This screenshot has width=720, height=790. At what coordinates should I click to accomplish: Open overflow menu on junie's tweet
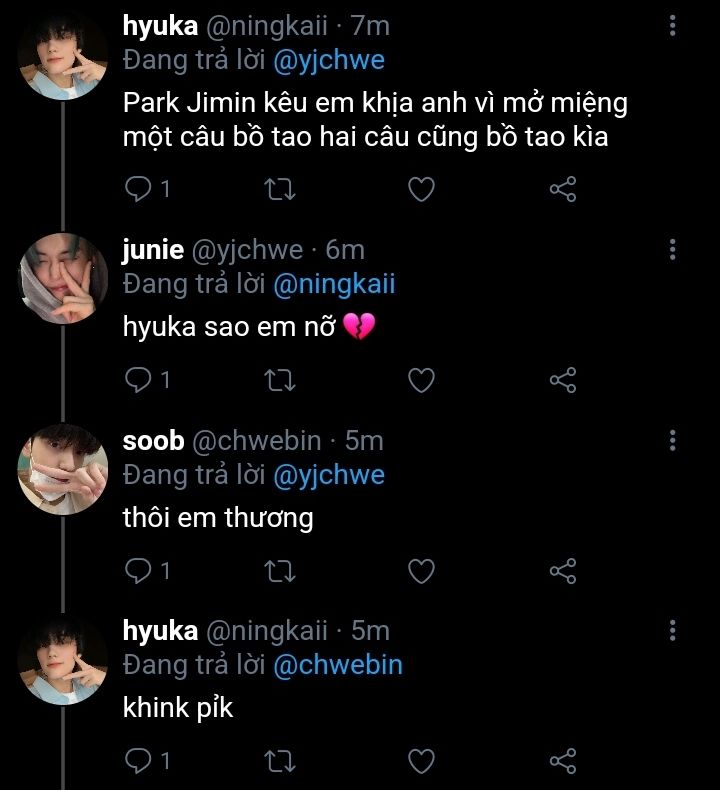(x=673, y=249)
